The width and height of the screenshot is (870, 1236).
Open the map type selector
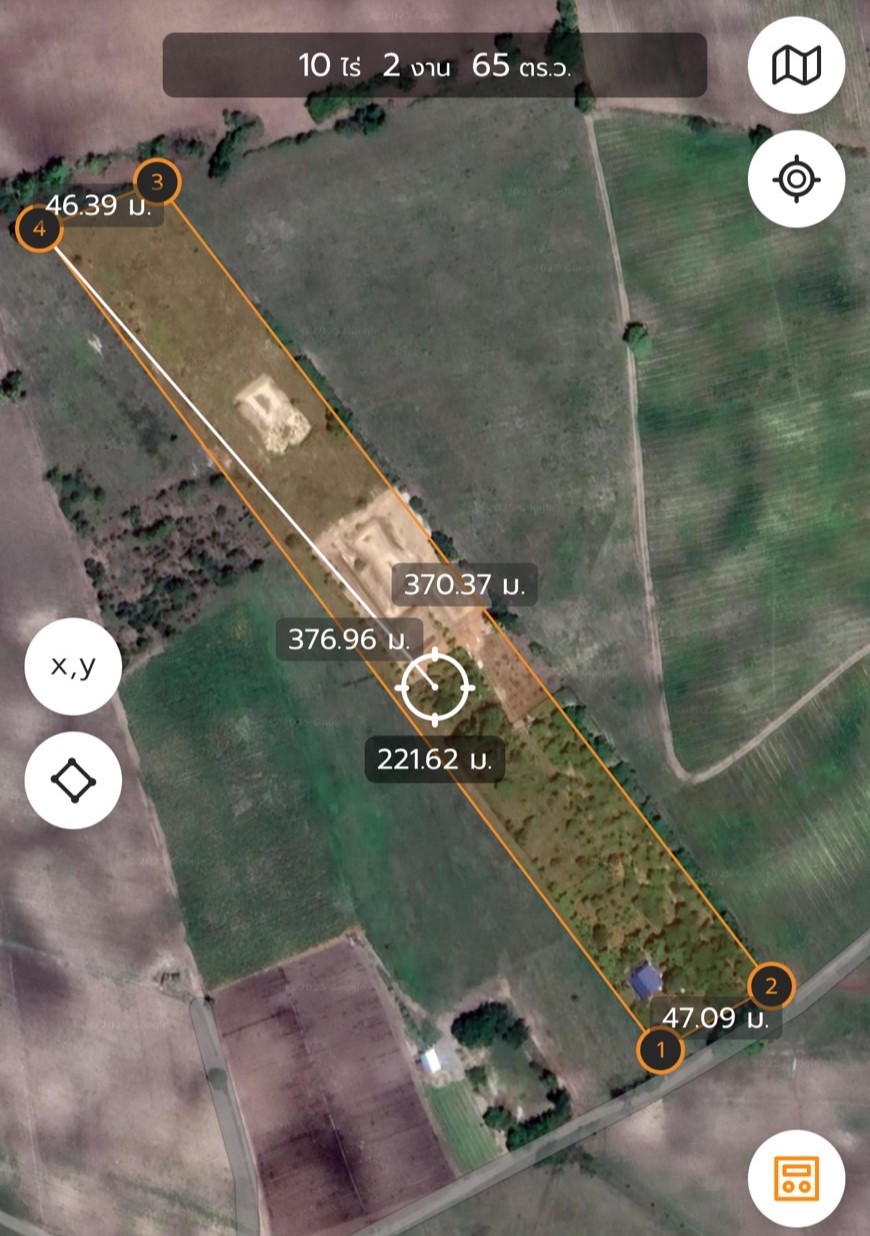pyautogui.click(x=797, y=66)
